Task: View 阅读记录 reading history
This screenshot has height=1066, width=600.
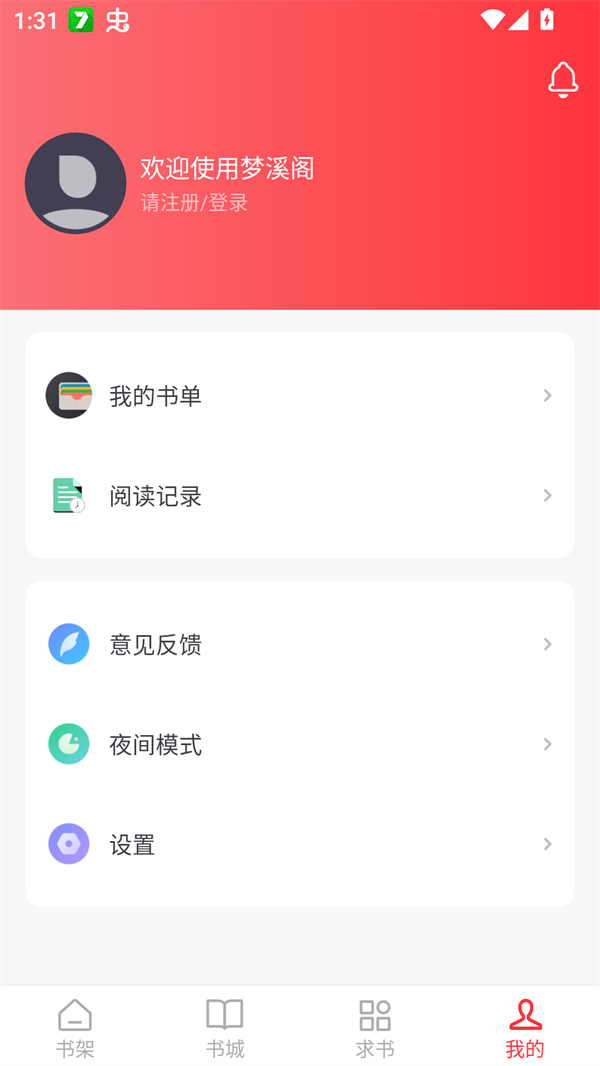Action: click(x=300, y=496)
